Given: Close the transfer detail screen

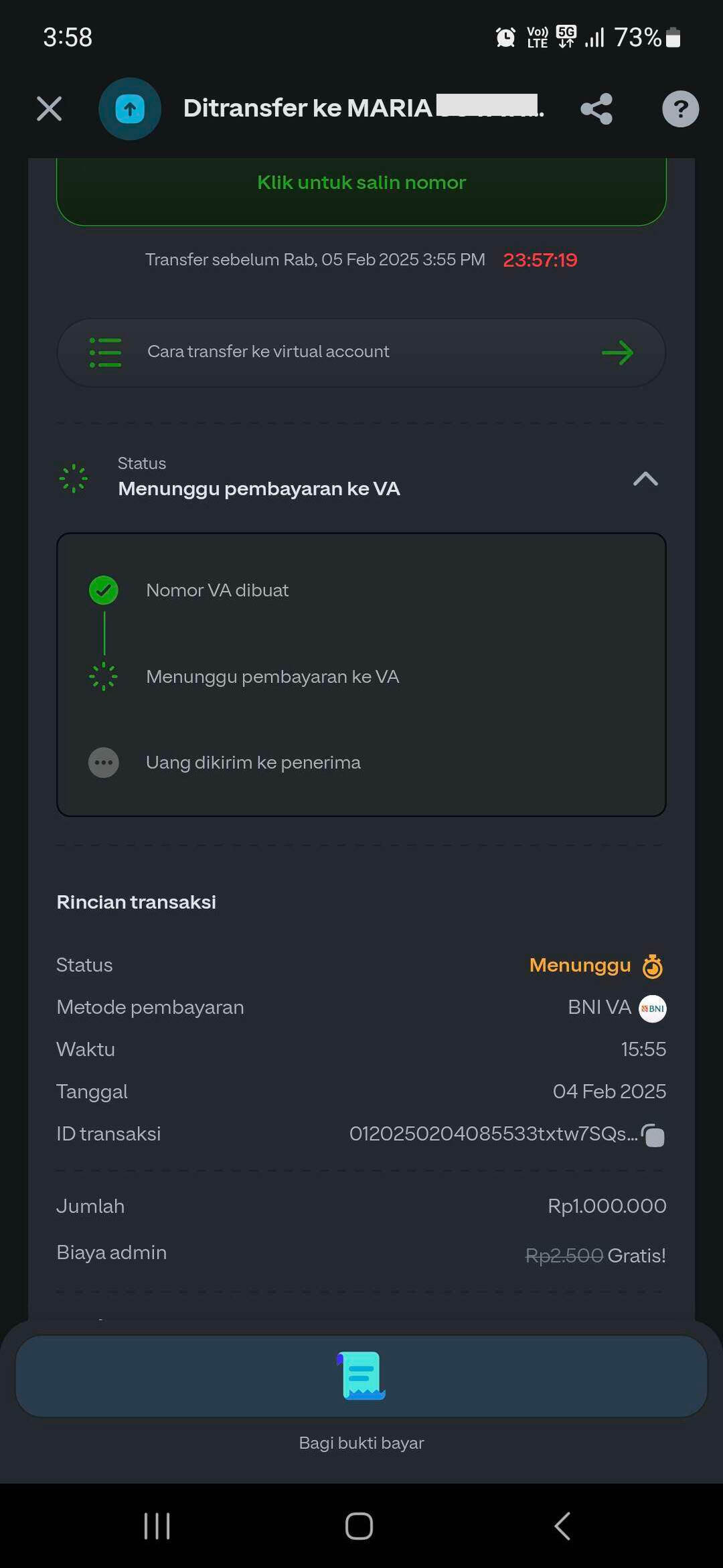Looking at the screenshot, I should coord(49,108).
